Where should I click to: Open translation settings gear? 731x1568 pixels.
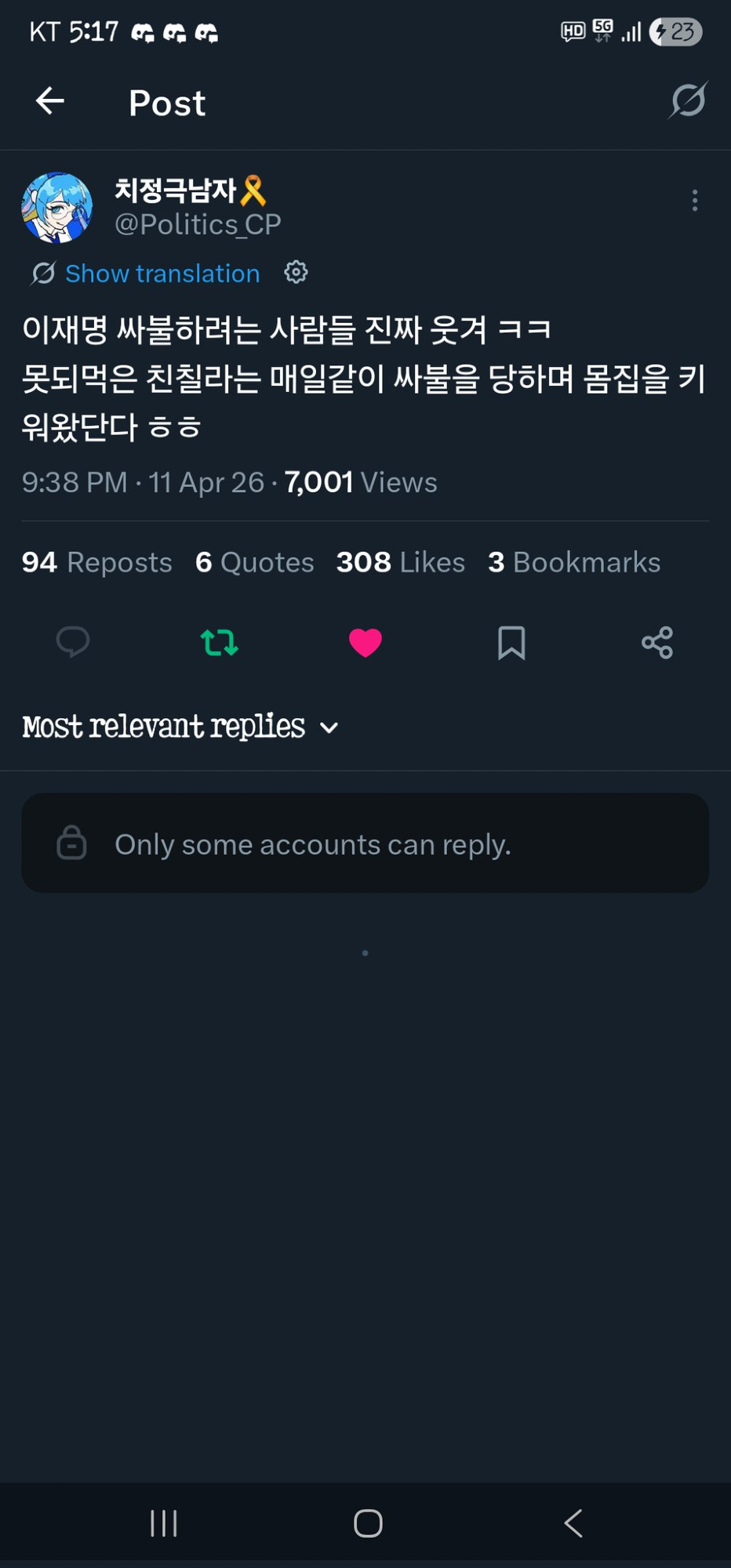point(296,273)
